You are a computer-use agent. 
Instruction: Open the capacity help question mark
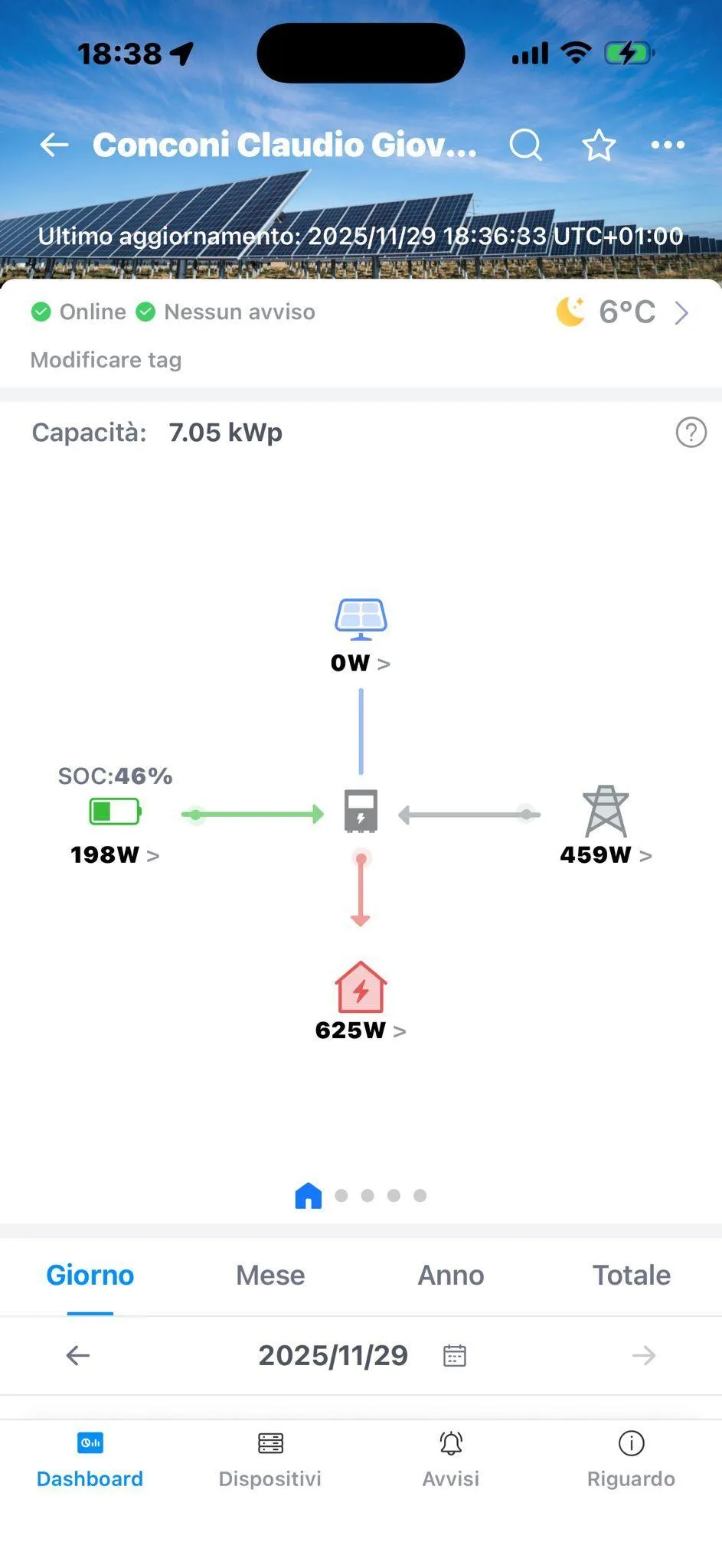tap(691, 433)
